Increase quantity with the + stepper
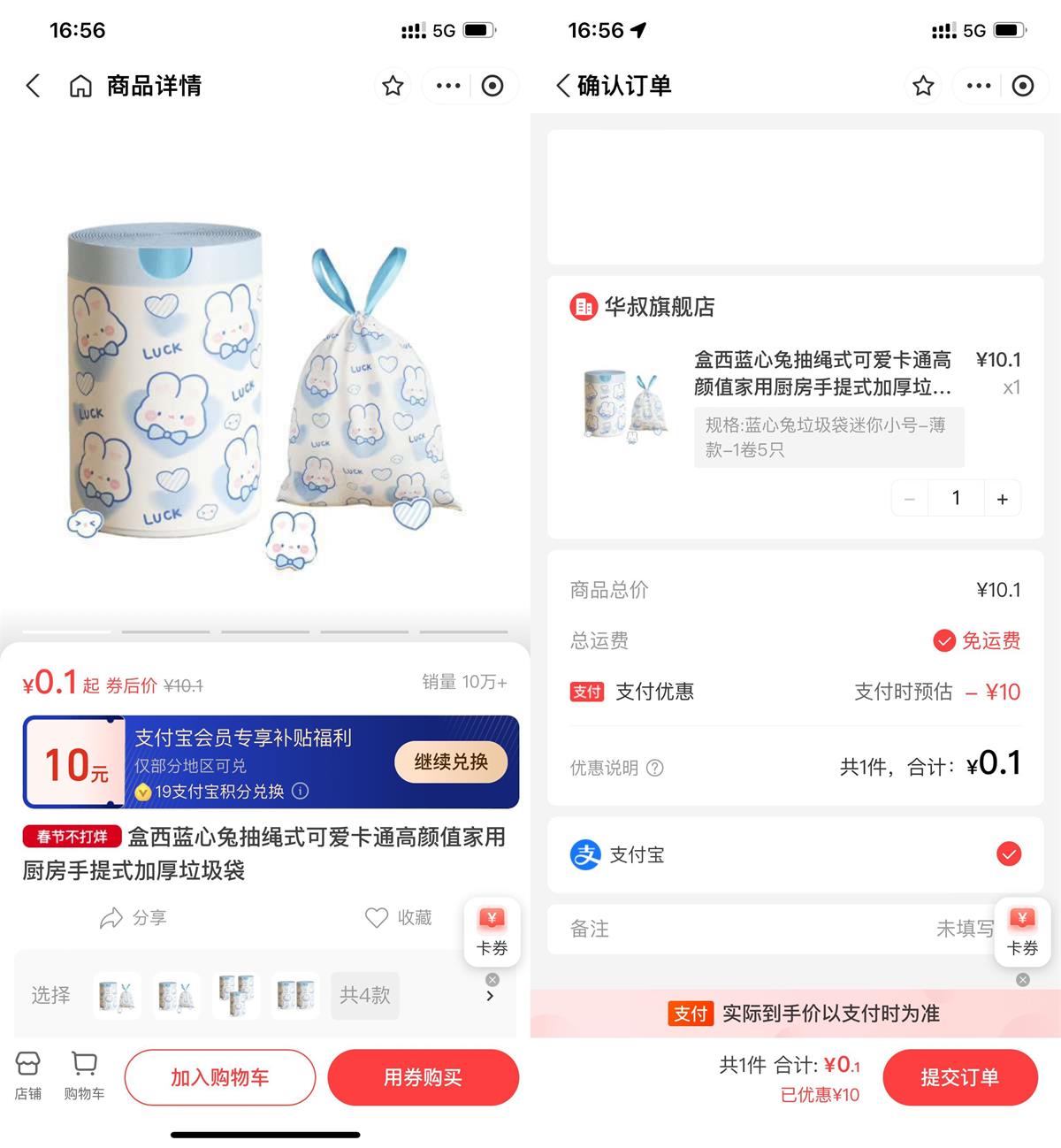Viewport: 1061px width, 1148px height. pos(1003,498)
